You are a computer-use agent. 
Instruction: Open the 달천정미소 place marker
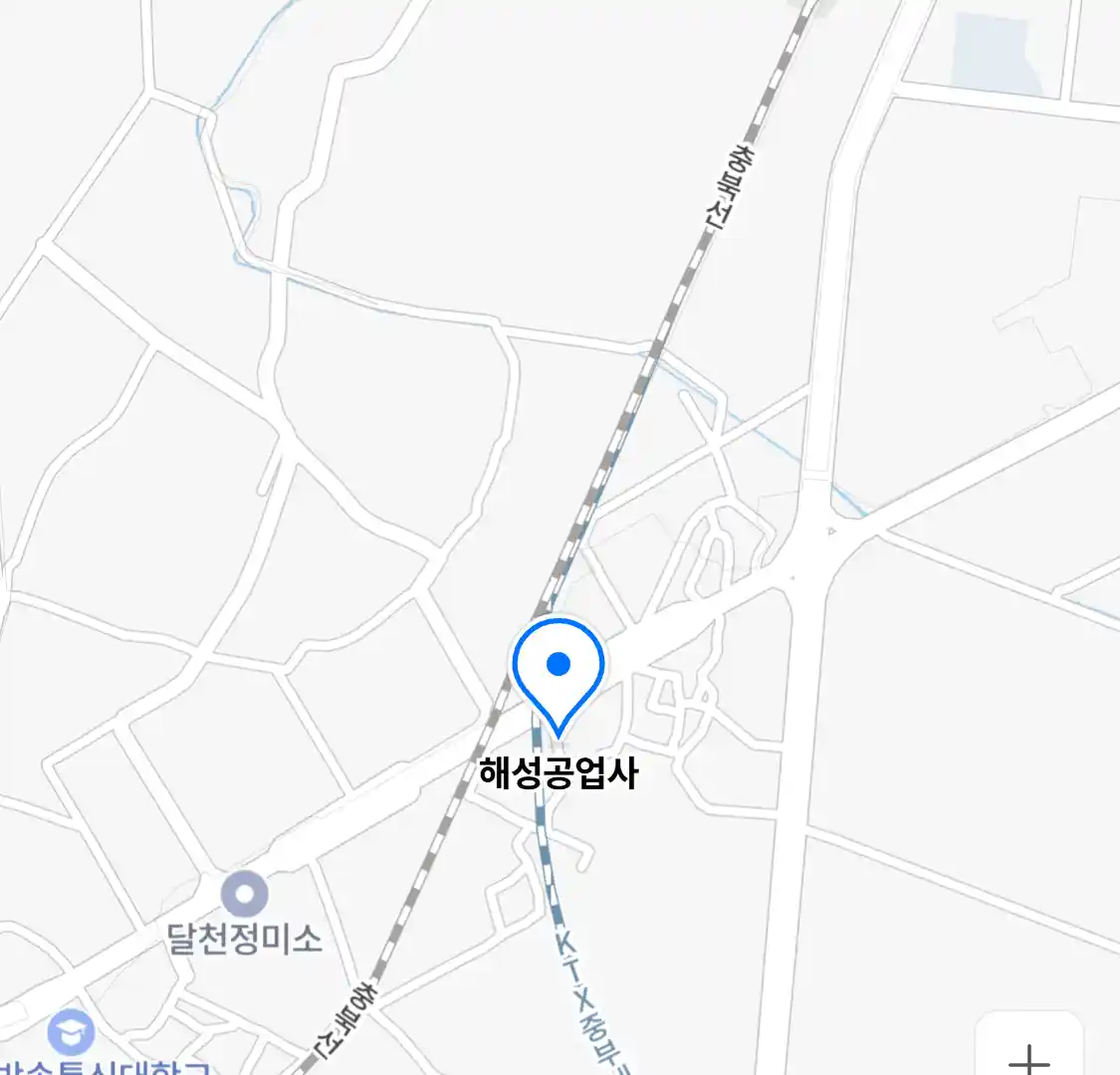point(245,894)
